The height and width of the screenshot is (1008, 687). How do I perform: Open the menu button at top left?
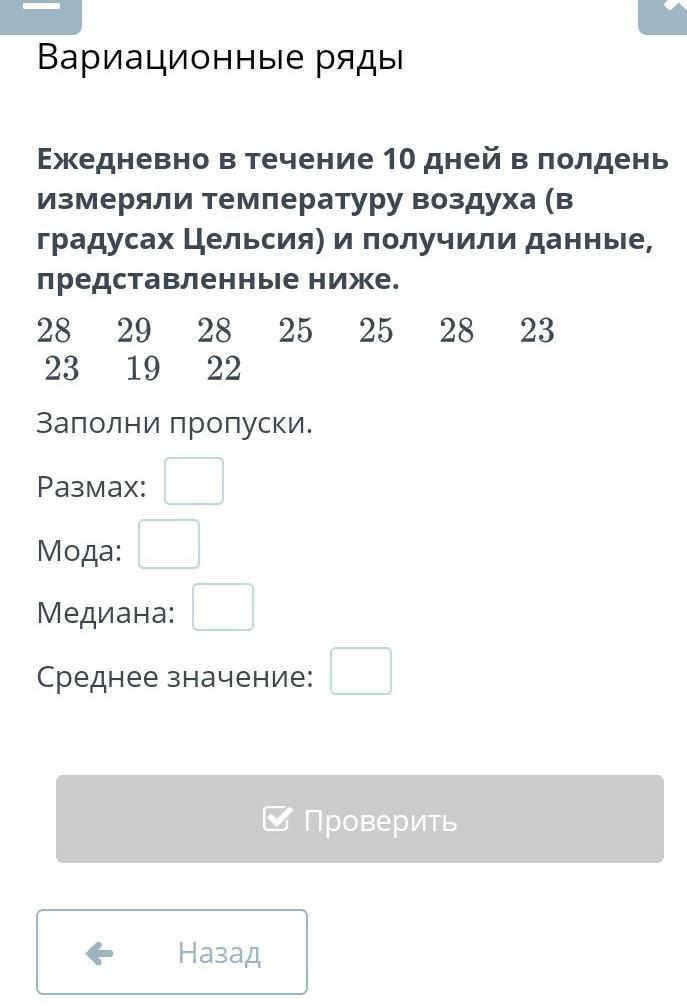pos(40,14)
